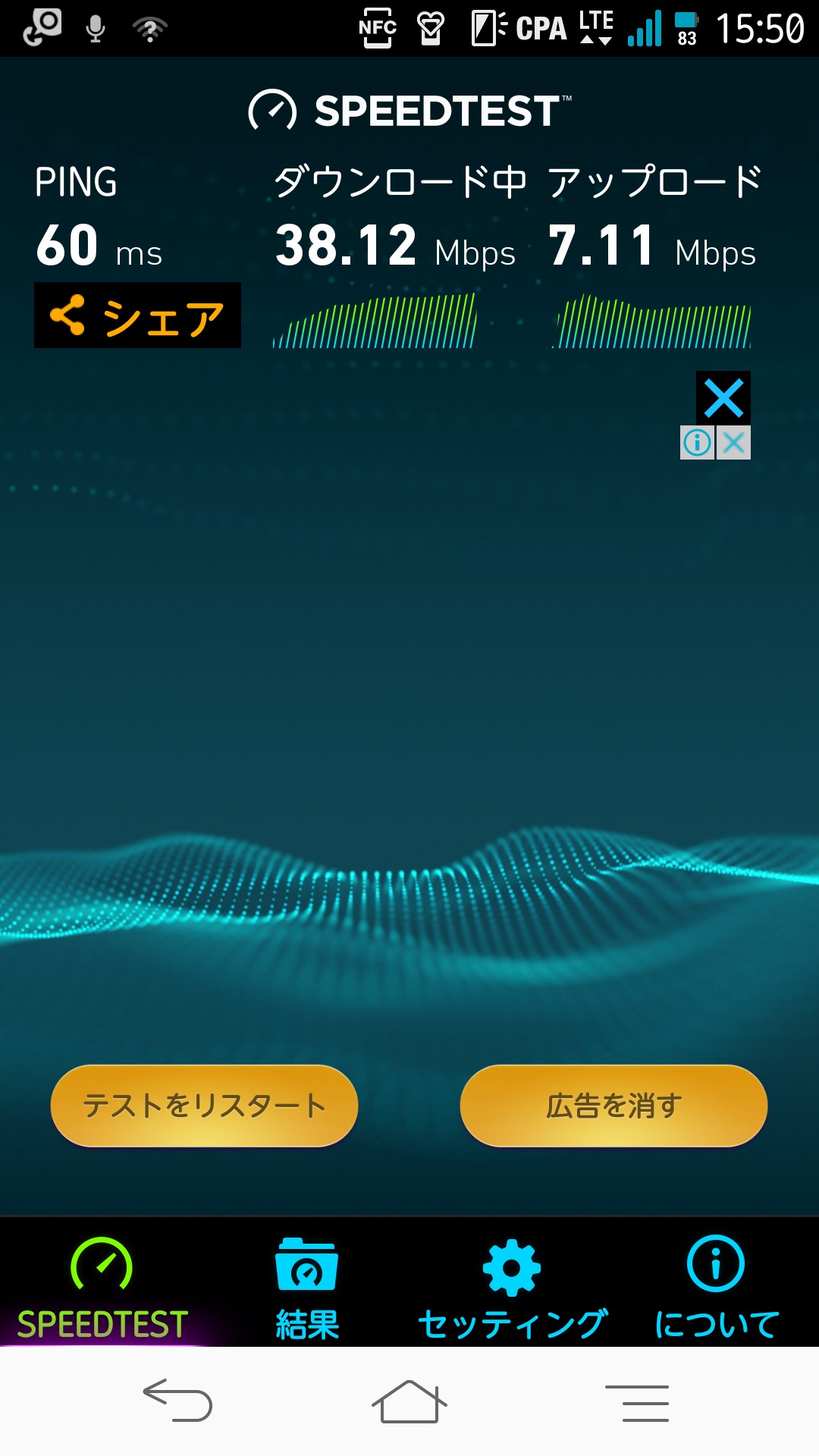Go back using the system back button

coord(177,1400)
